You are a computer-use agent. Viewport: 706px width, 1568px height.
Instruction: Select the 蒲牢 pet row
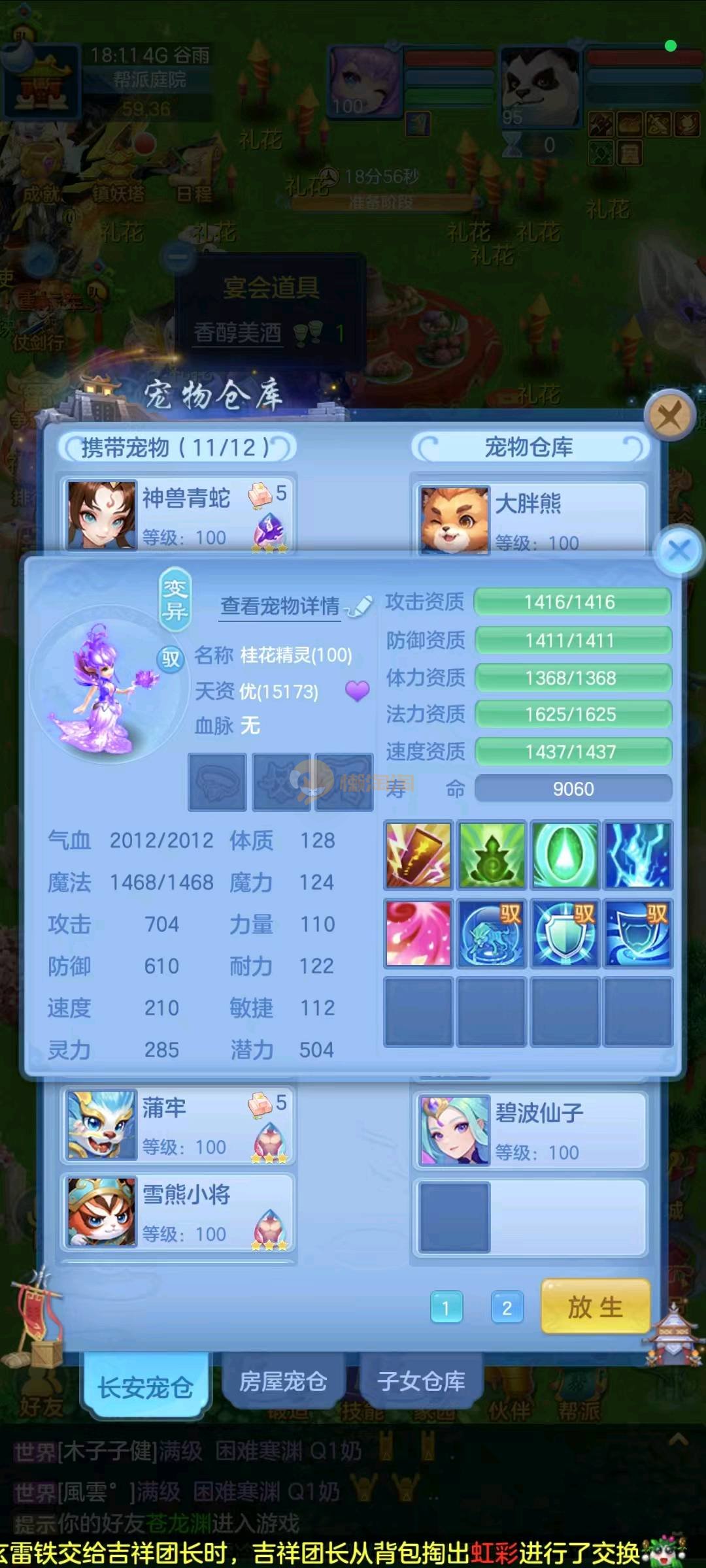178,1125
